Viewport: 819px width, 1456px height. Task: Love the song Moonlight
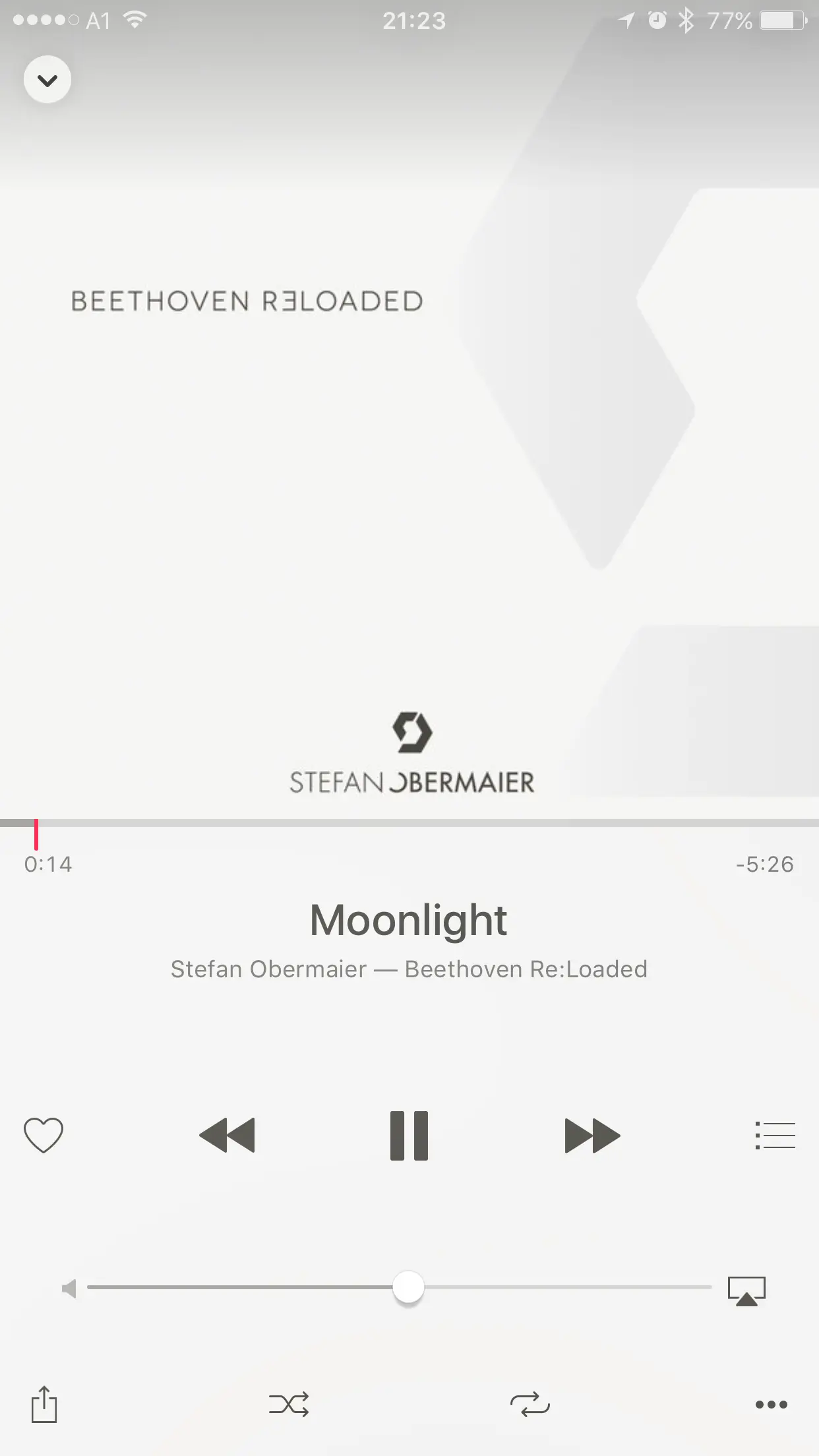click(44, 1135)
